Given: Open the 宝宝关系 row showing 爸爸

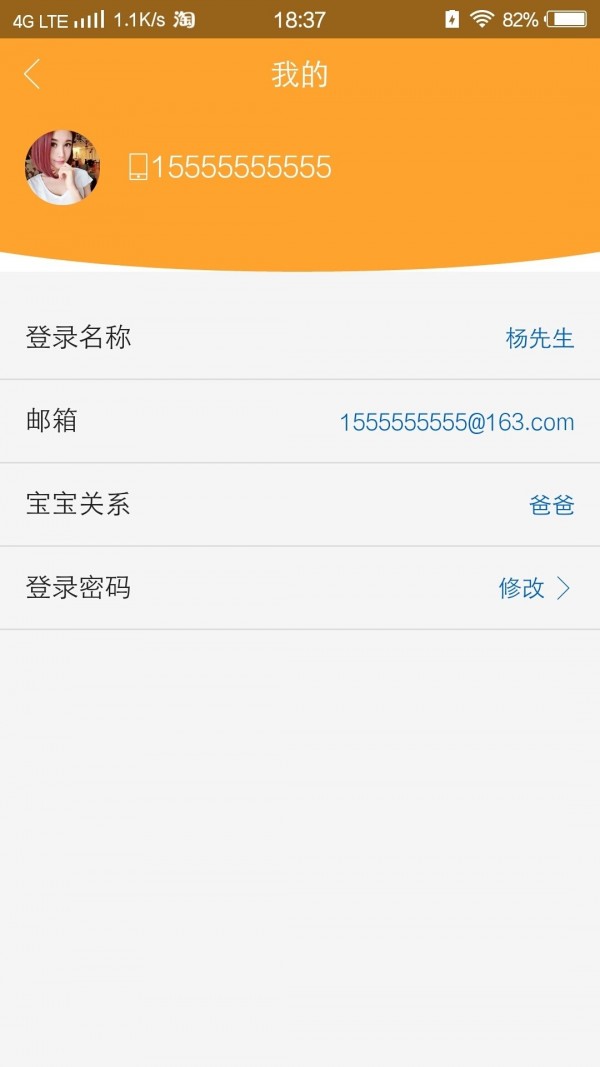Looking at the screenshot, I should (300, 505).
